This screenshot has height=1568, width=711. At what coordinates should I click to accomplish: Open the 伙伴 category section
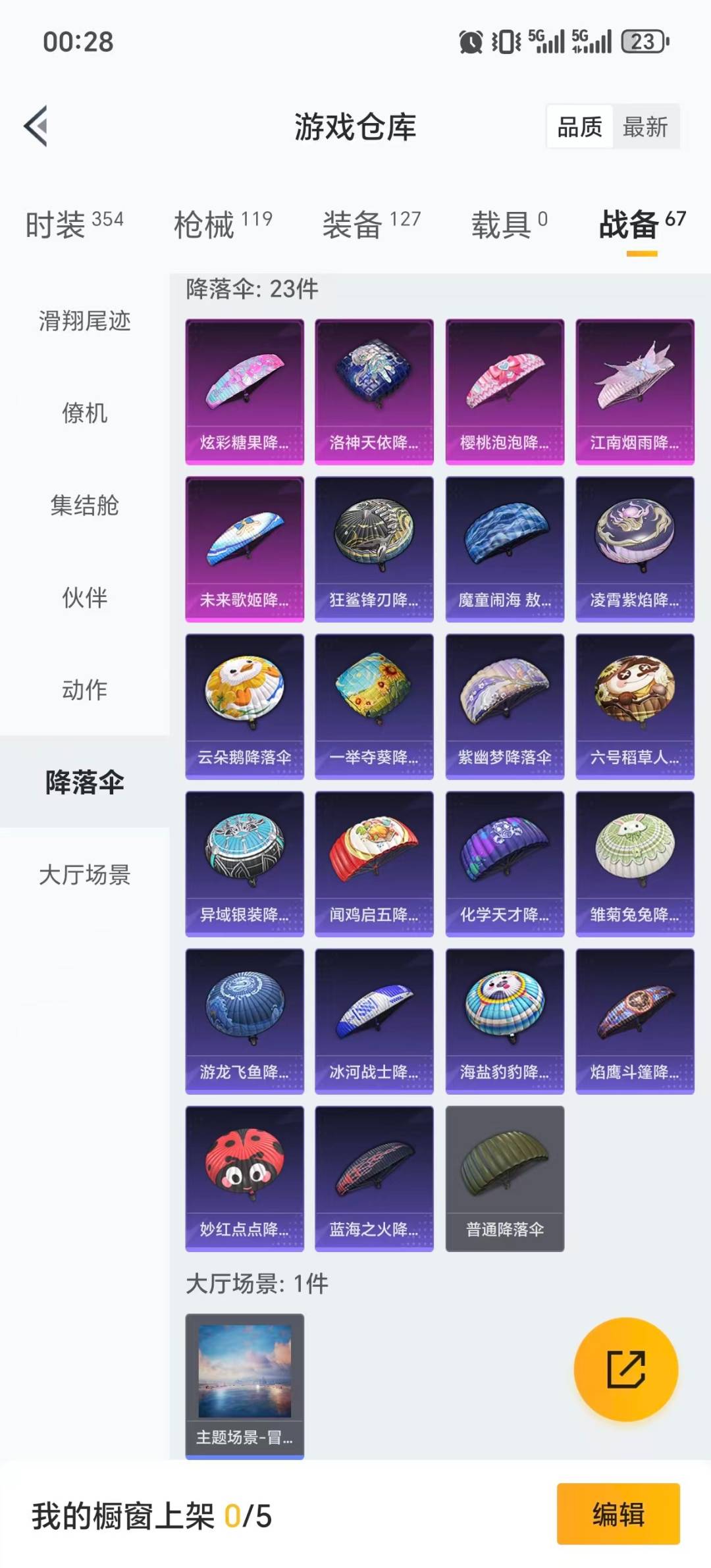pyautogui.click(x=85, y=599)
